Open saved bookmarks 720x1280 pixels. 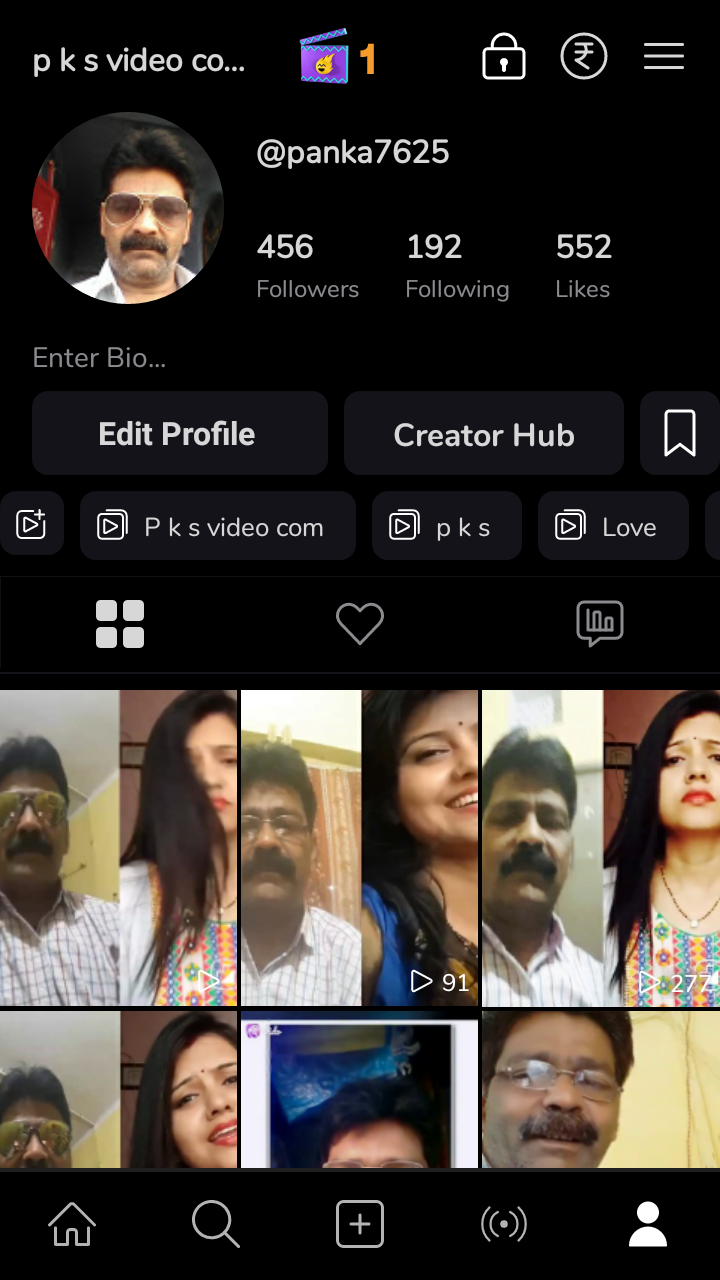pos(679,434)
